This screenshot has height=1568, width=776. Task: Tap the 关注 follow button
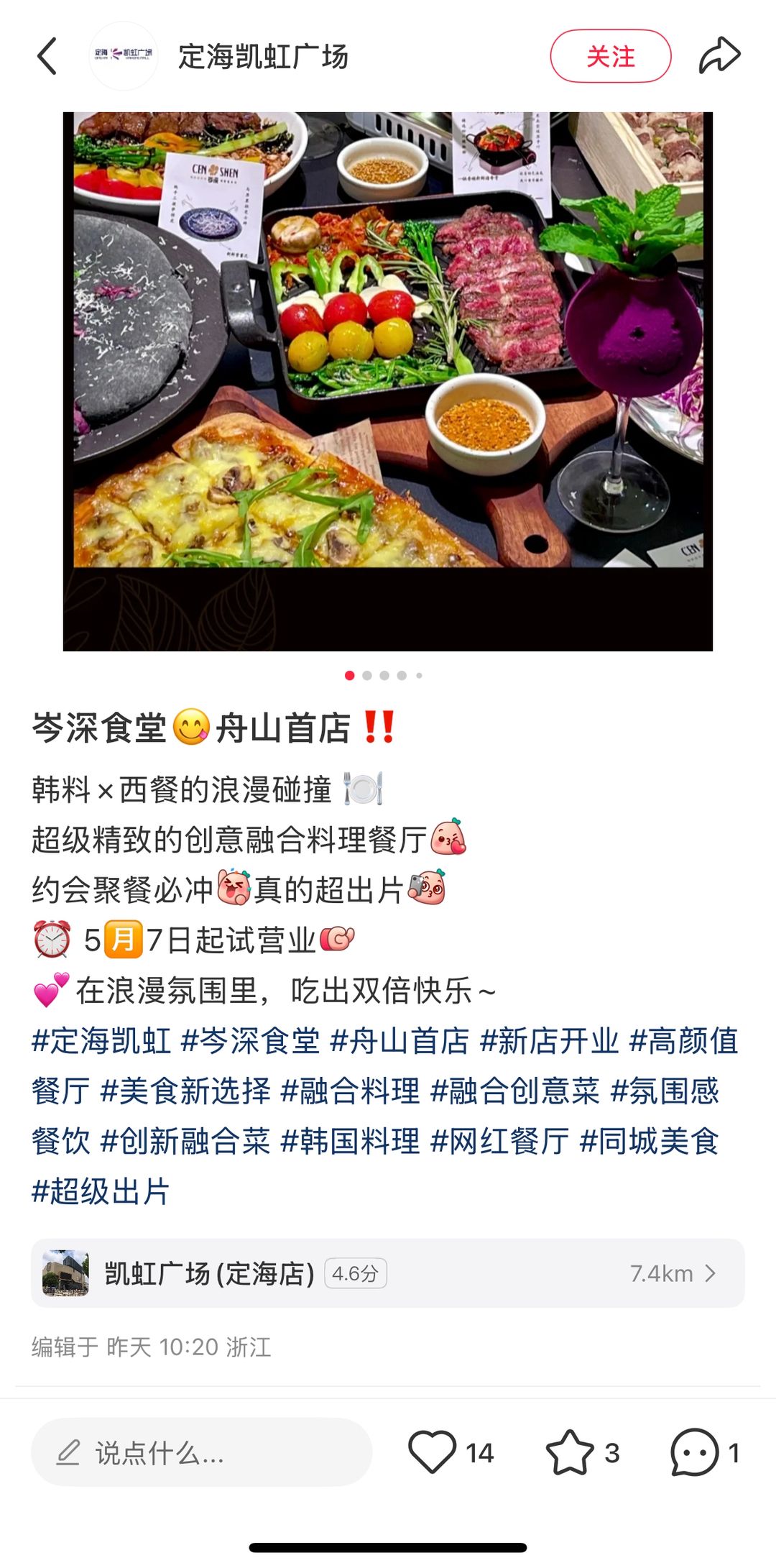click(611, 56)
